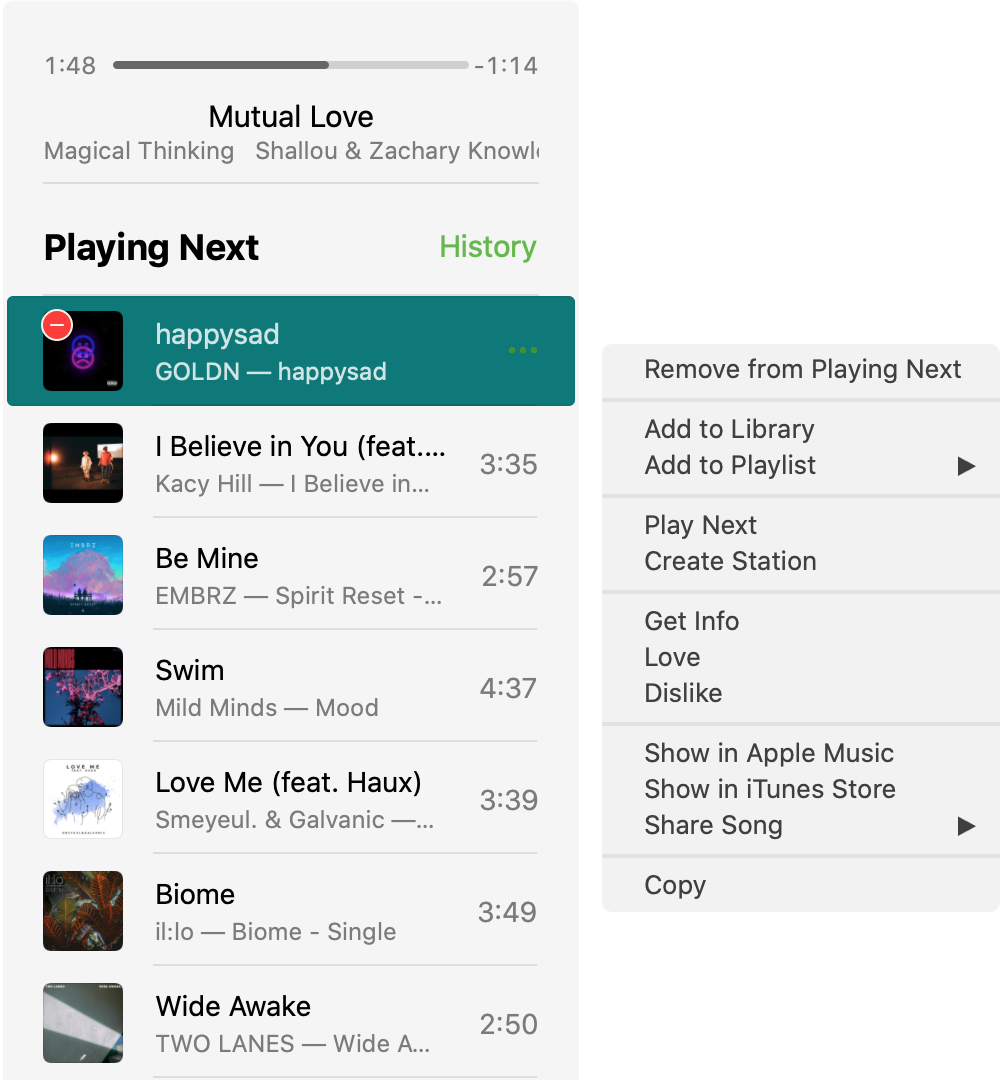The height and width of the screenshot is (1085, 1000).
Task: Select Copy from the menu
Action: coord(801,886)
